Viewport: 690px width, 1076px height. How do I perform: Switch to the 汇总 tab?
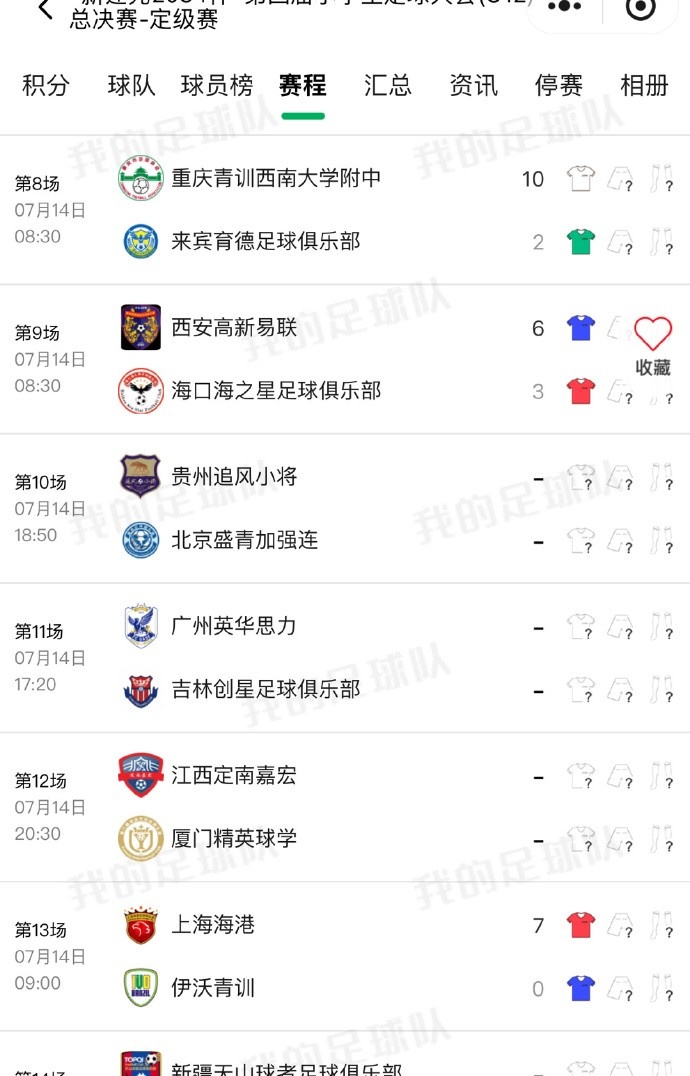pos(388,86)
